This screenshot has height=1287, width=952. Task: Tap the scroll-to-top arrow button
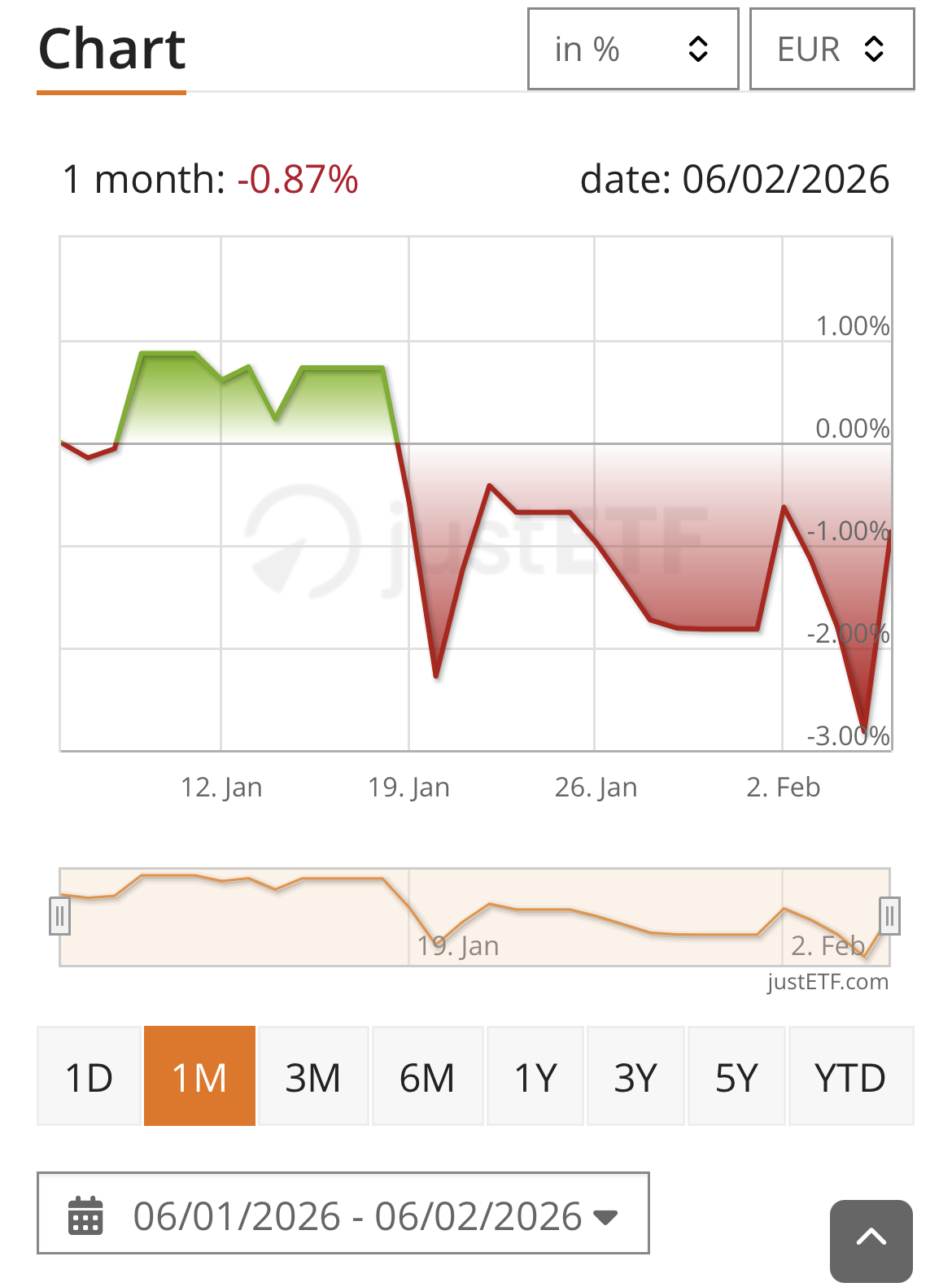click(x=871, y=1240)
